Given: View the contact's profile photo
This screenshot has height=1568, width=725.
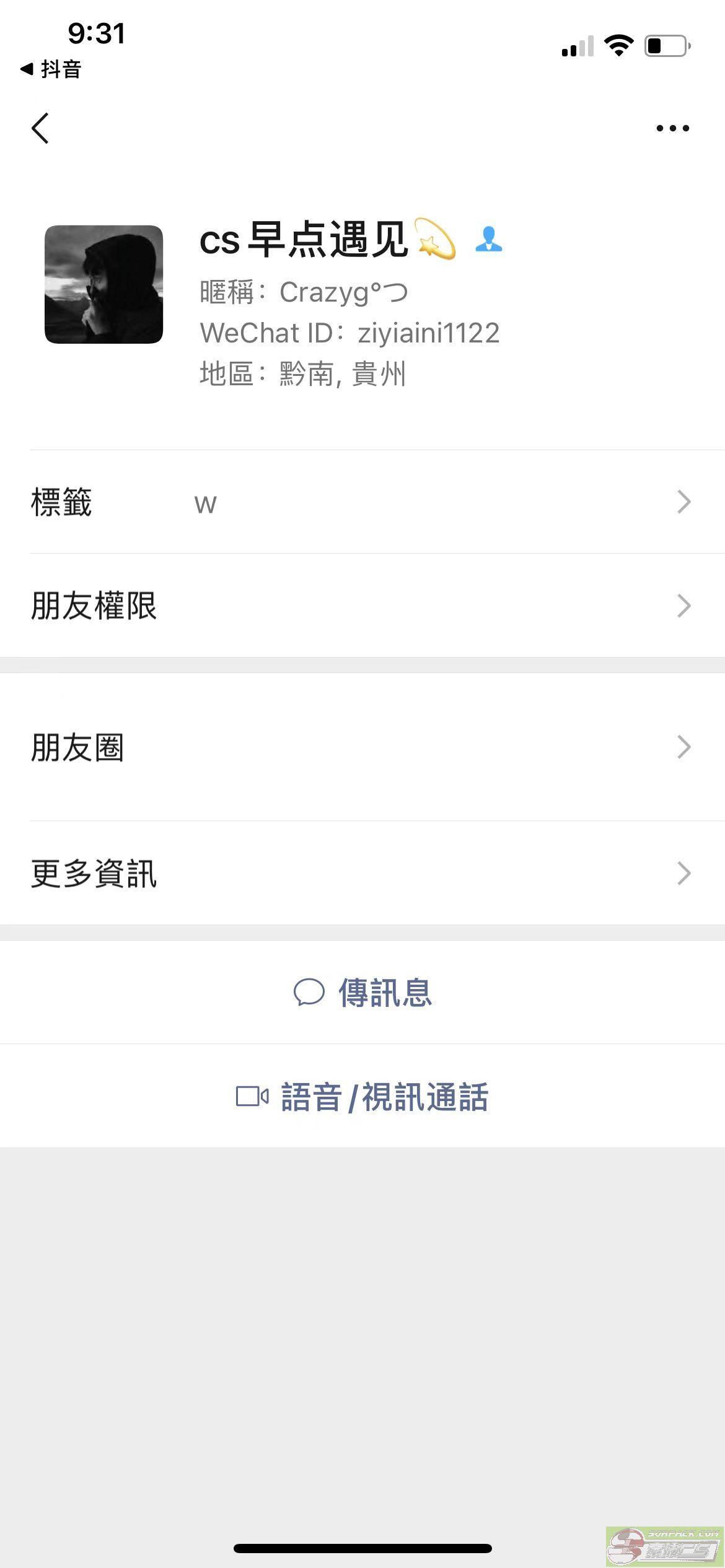Looking at the screenshot, I should (103, 284).
